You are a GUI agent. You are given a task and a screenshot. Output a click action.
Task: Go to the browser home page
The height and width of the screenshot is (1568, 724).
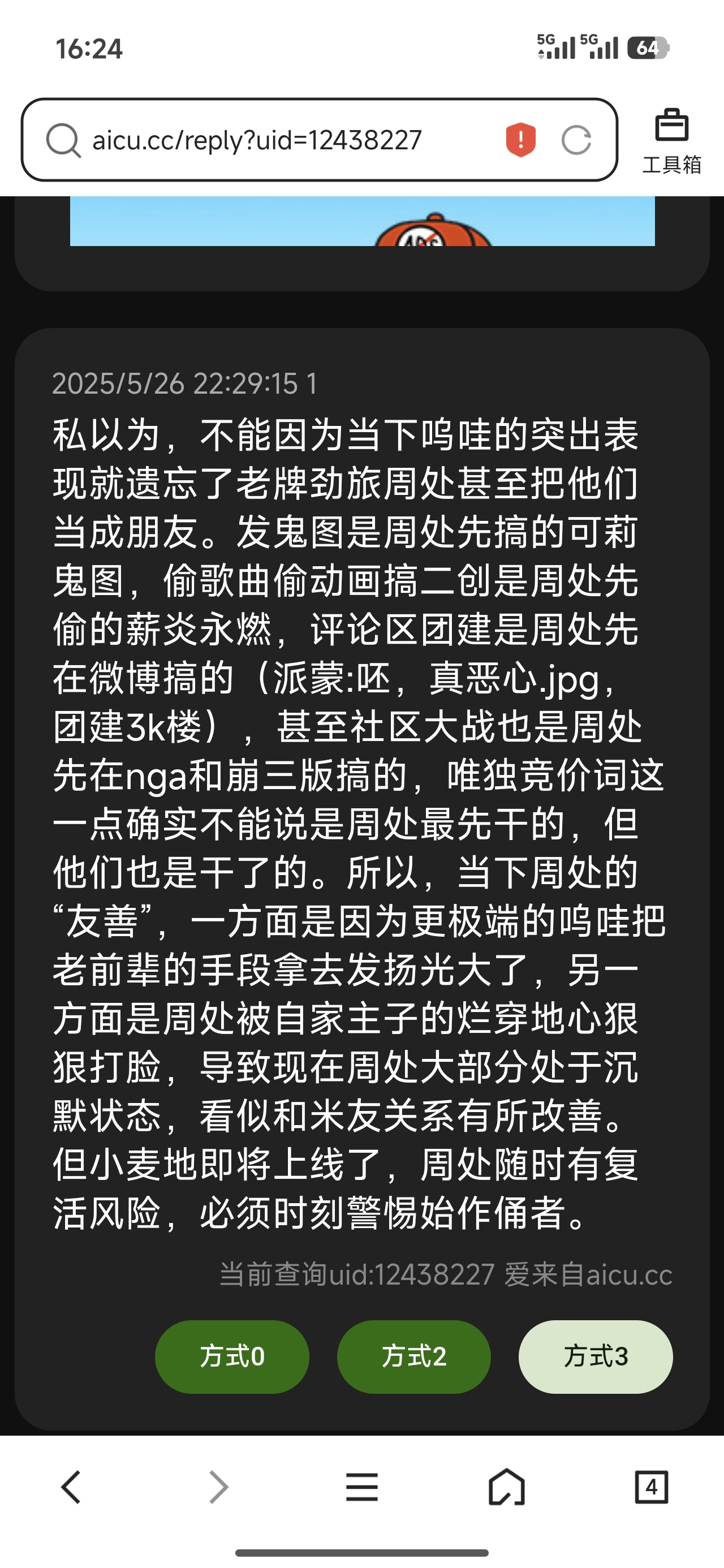[x=507, y=1487]
